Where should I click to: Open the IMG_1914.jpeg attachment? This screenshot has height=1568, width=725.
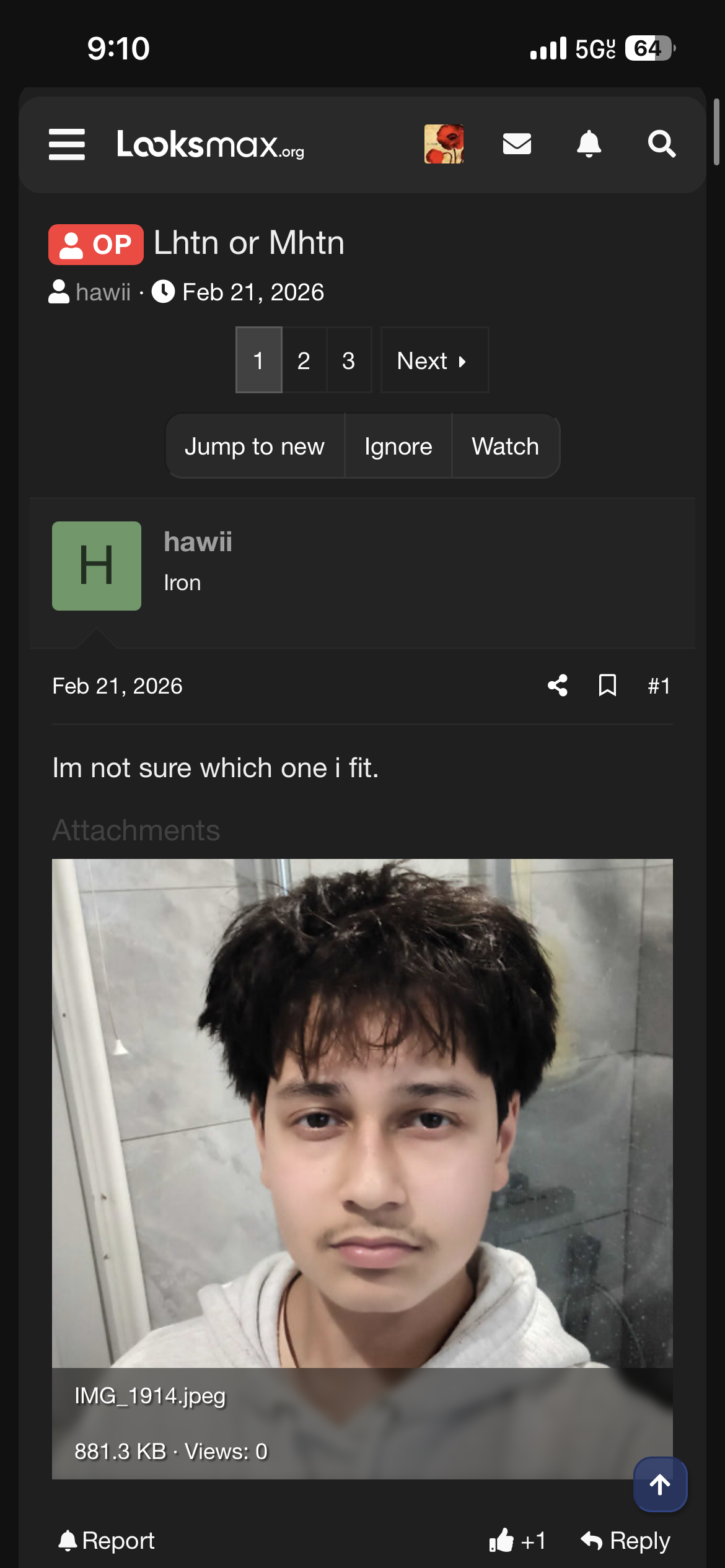point(362,1115)
